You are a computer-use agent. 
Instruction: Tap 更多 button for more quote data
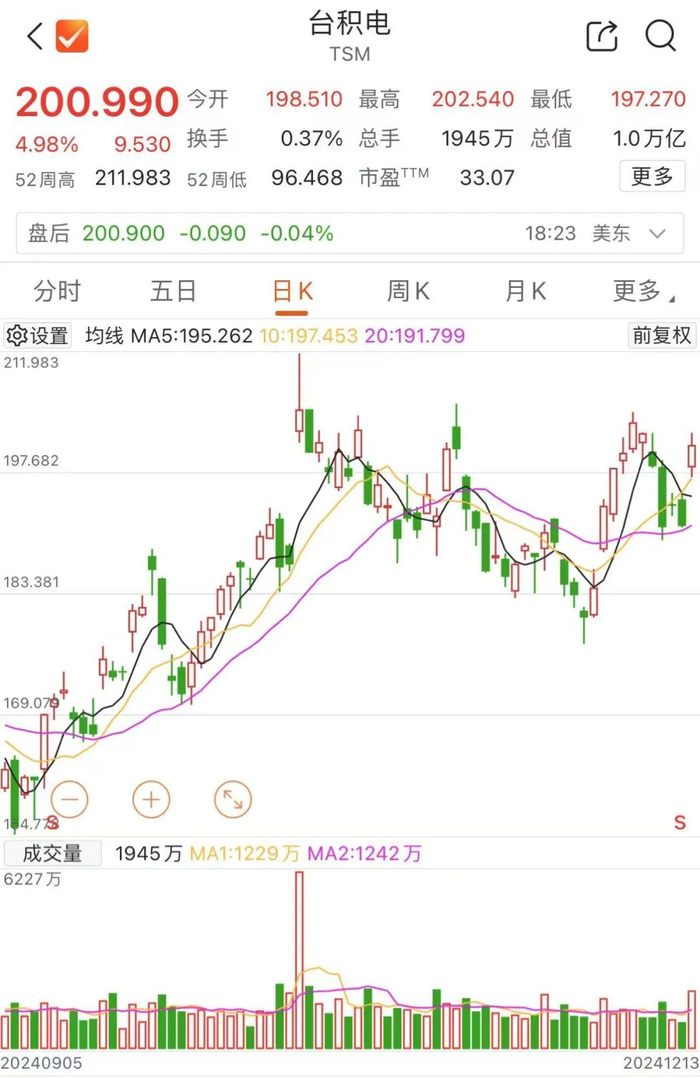(652, 177)
